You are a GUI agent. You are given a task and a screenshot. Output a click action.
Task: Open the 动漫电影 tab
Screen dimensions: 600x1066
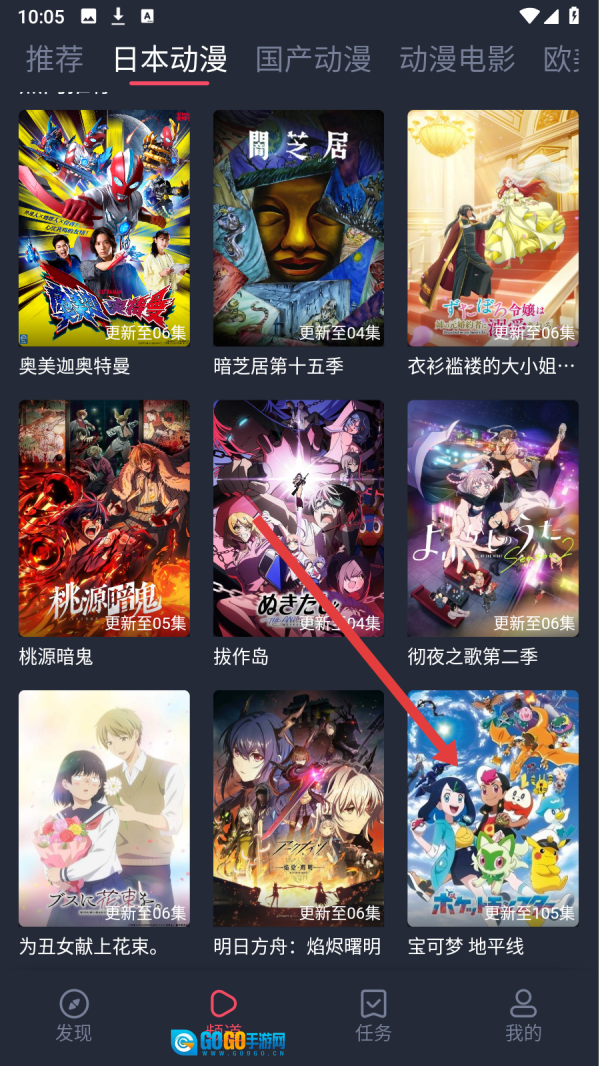[x=457, y=59]
